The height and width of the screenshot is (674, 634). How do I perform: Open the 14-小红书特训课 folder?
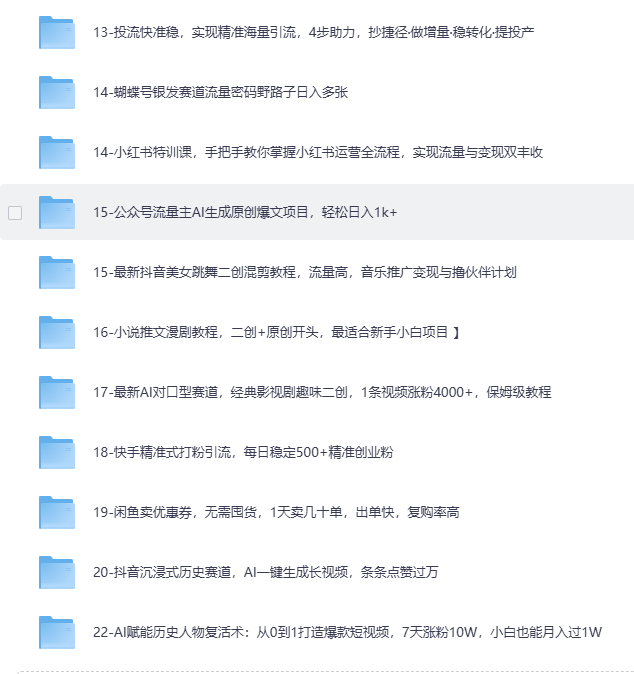[318, 152]
